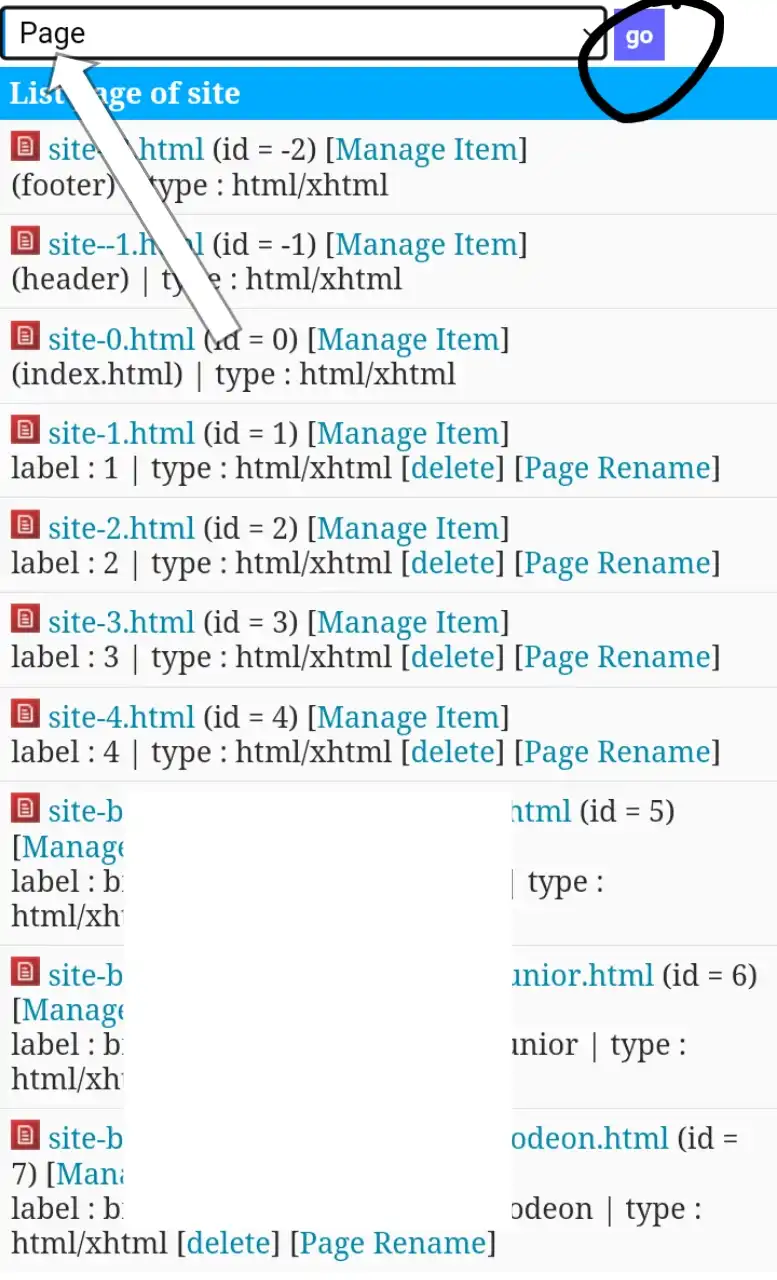
Task: Delete the page labeled 2
Action: click(453, 563)
